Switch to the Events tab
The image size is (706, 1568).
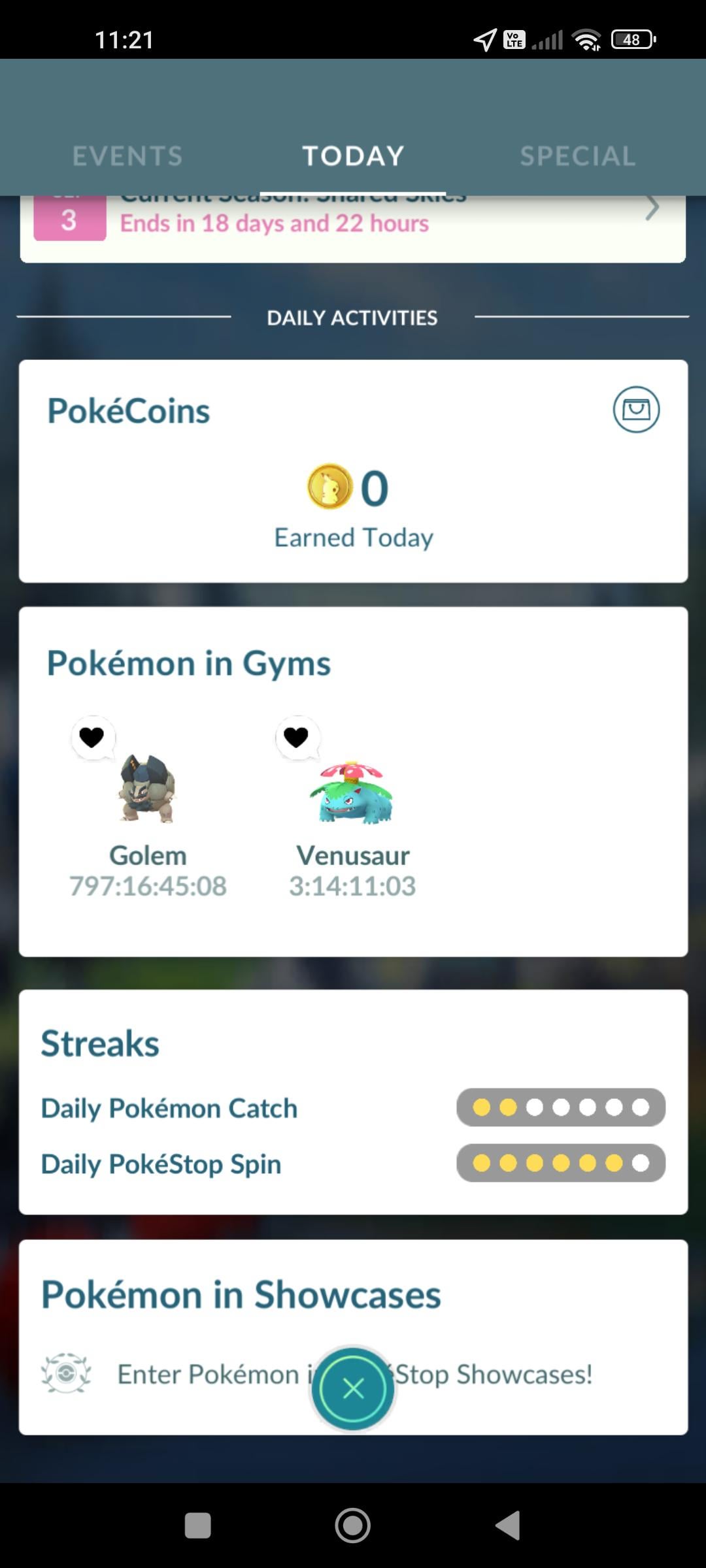pyautogui.click(x=127, y=156)
